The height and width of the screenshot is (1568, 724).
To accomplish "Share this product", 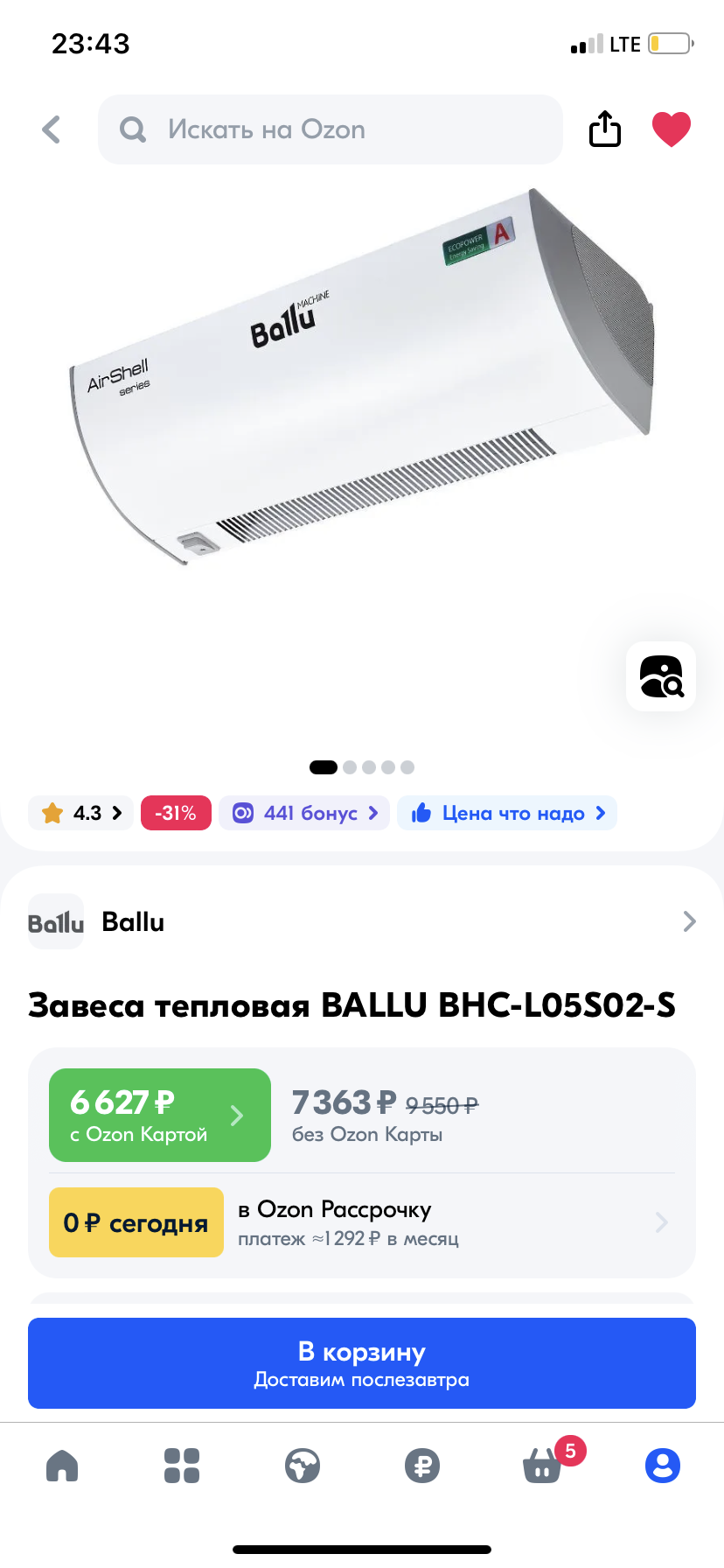I will (604, 129).
